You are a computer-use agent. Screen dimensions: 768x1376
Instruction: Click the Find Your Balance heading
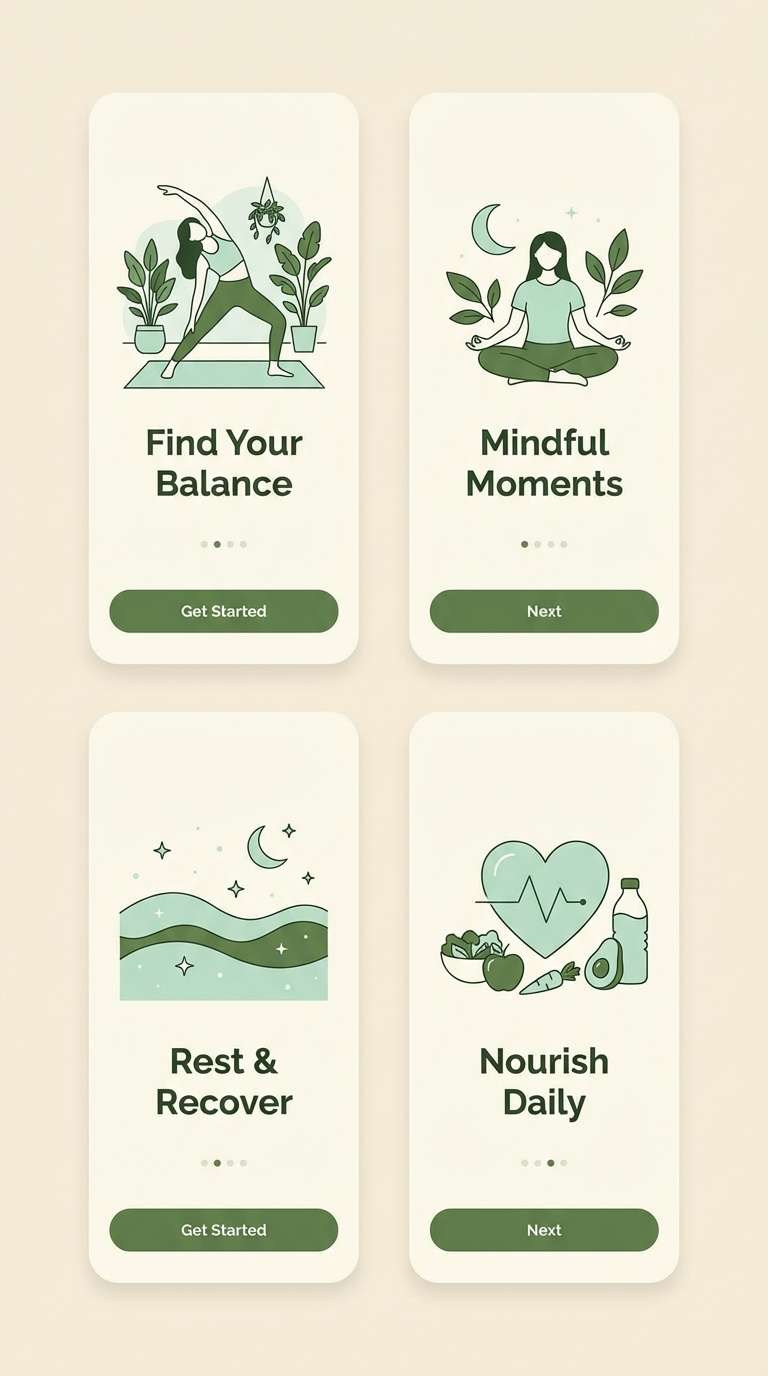(223, 462)
